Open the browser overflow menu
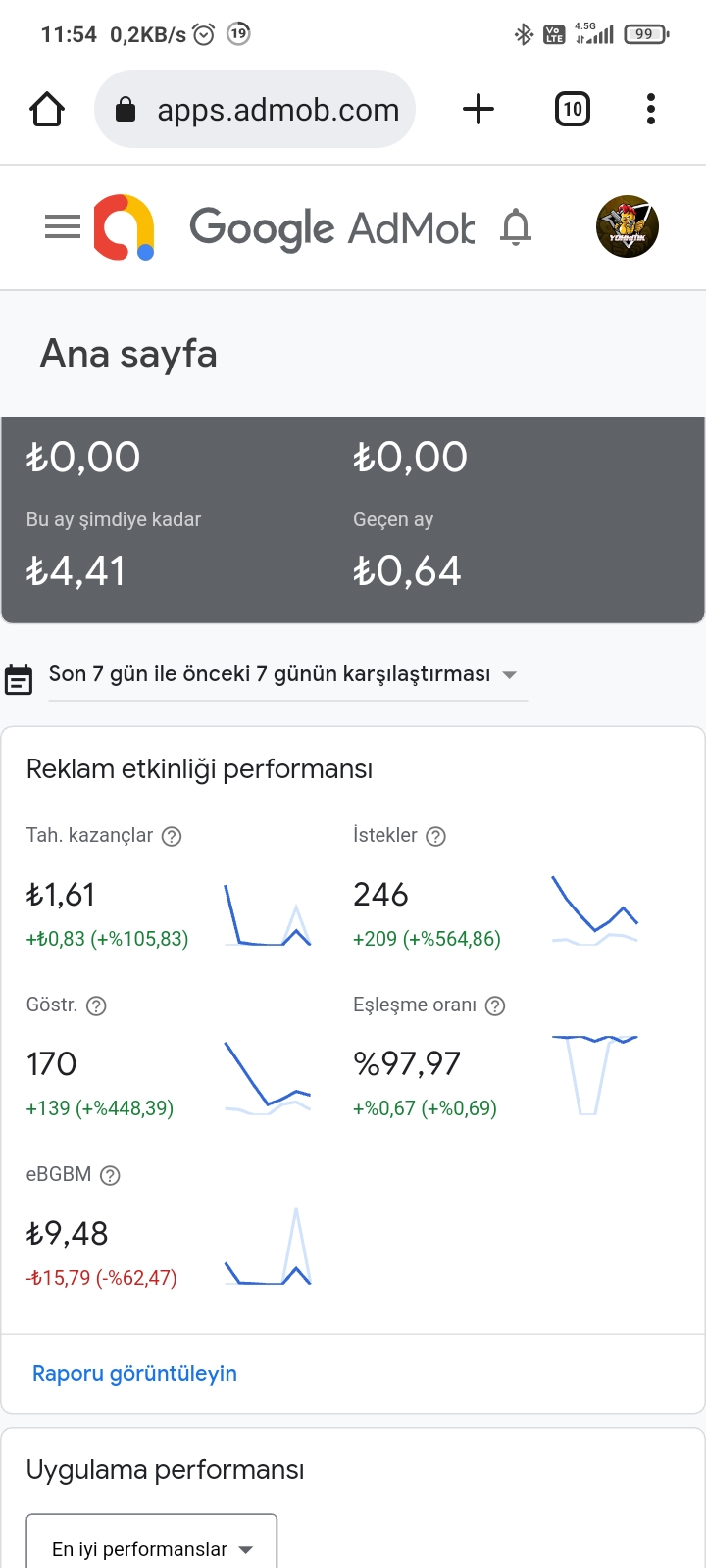 point(651,109)
